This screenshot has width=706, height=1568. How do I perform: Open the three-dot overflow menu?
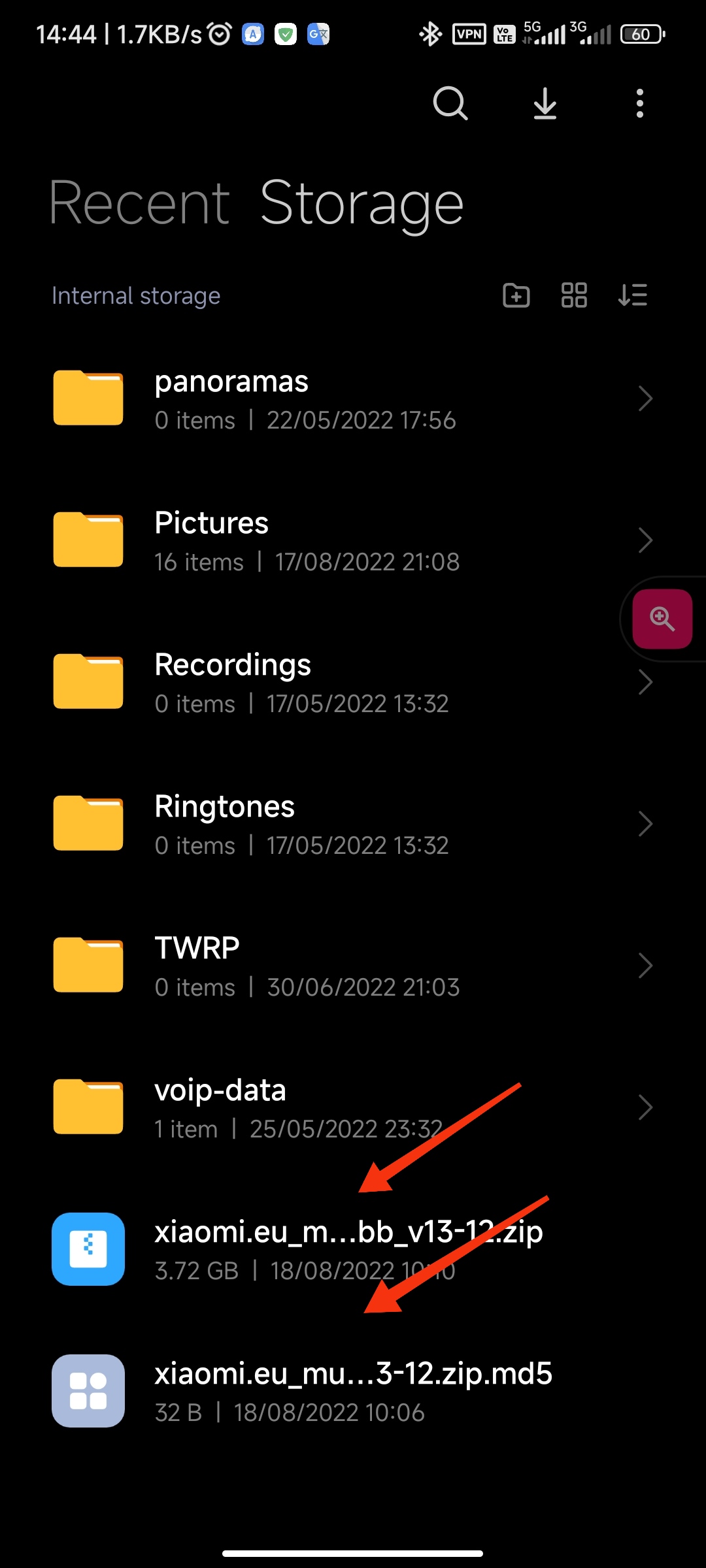[639, 103]
